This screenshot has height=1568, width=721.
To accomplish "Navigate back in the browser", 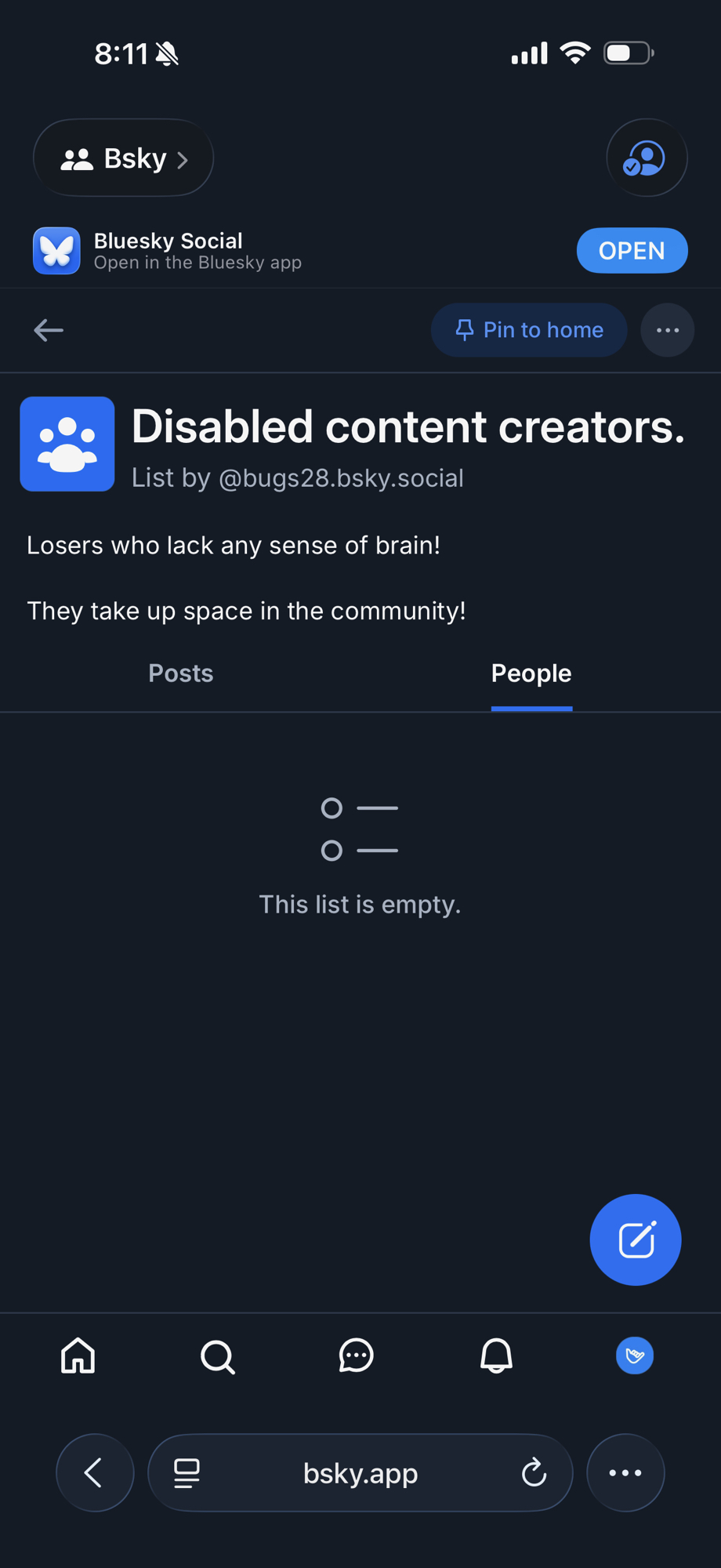I will [x=95, y=1472].
